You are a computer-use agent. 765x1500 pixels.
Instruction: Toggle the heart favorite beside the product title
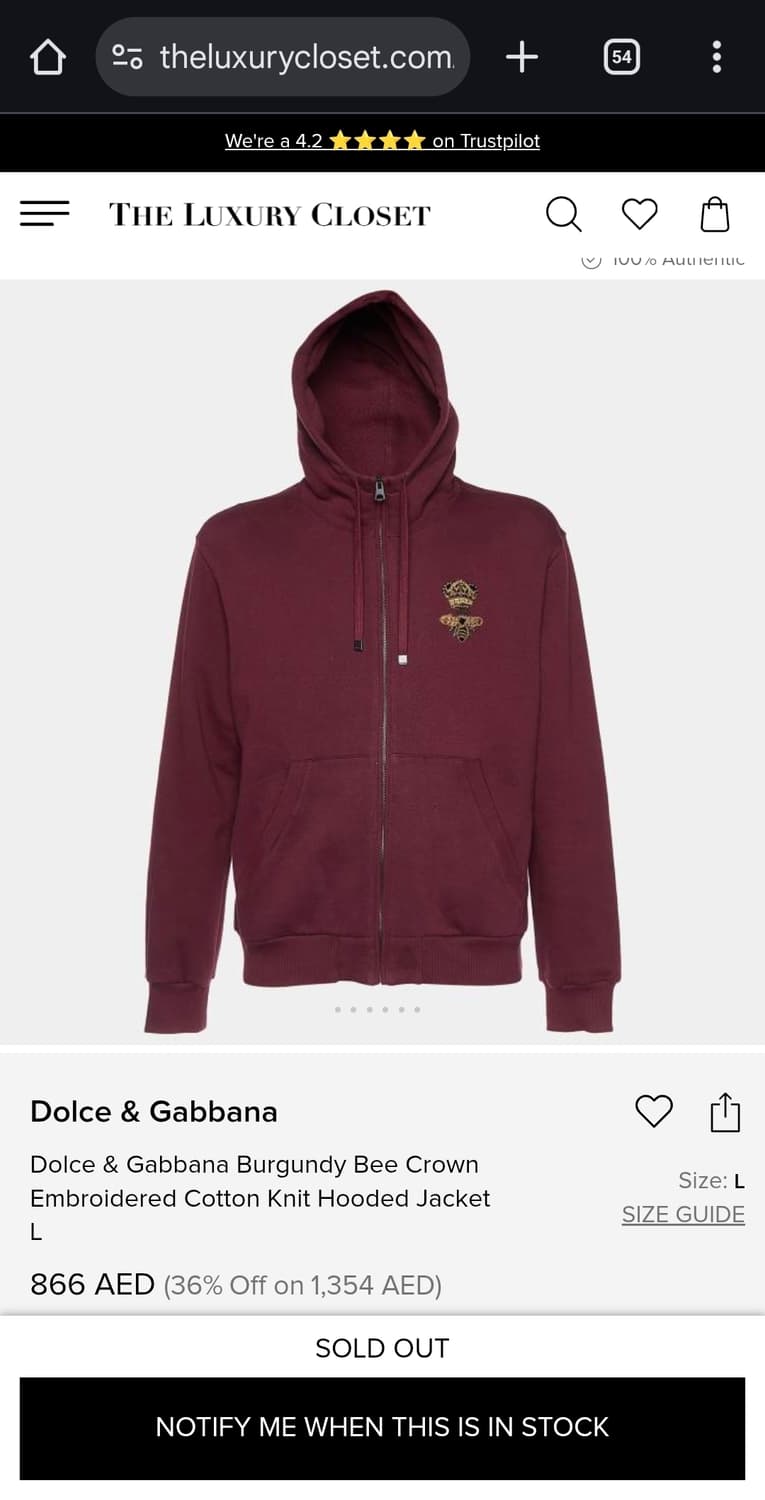[653, 1110]
